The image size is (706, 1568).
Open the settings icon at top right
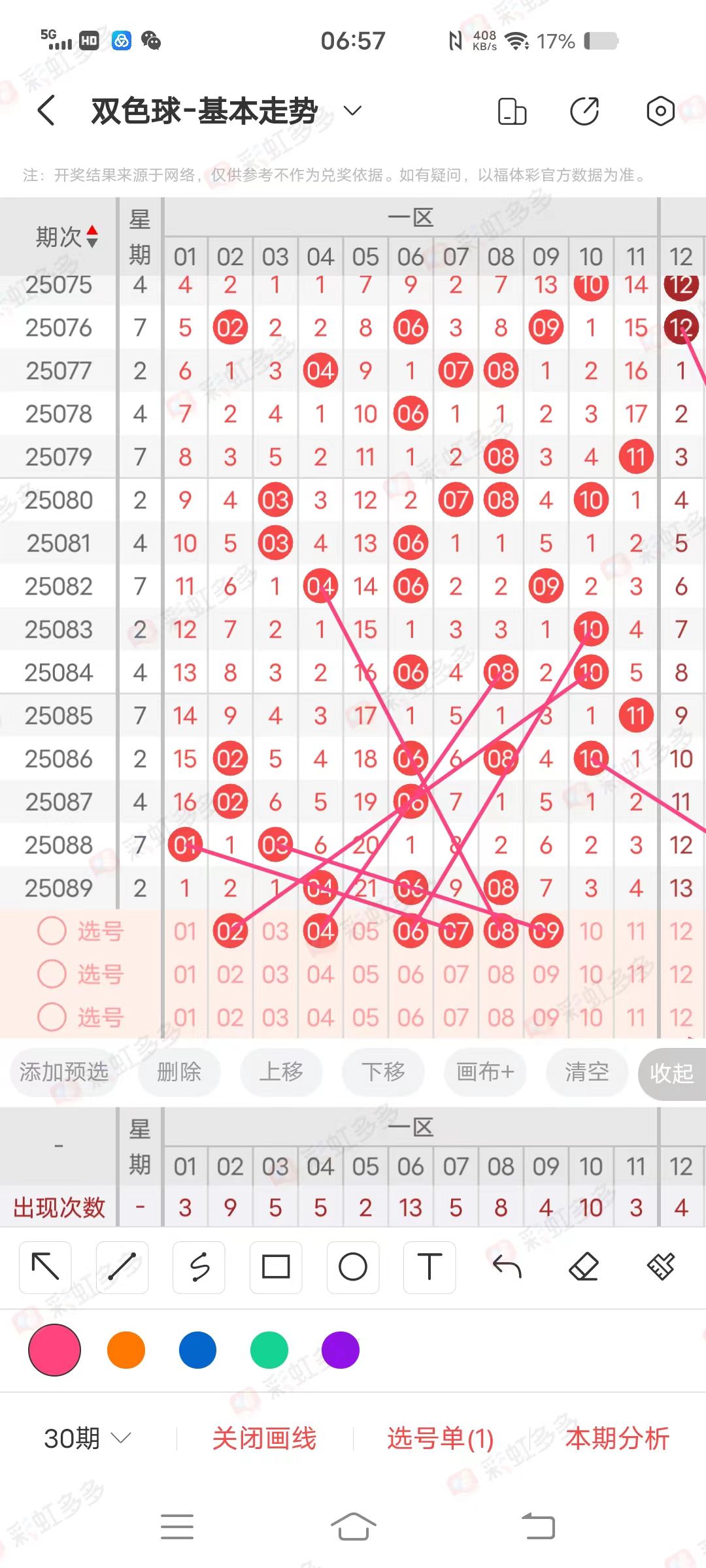click(660, 111)
